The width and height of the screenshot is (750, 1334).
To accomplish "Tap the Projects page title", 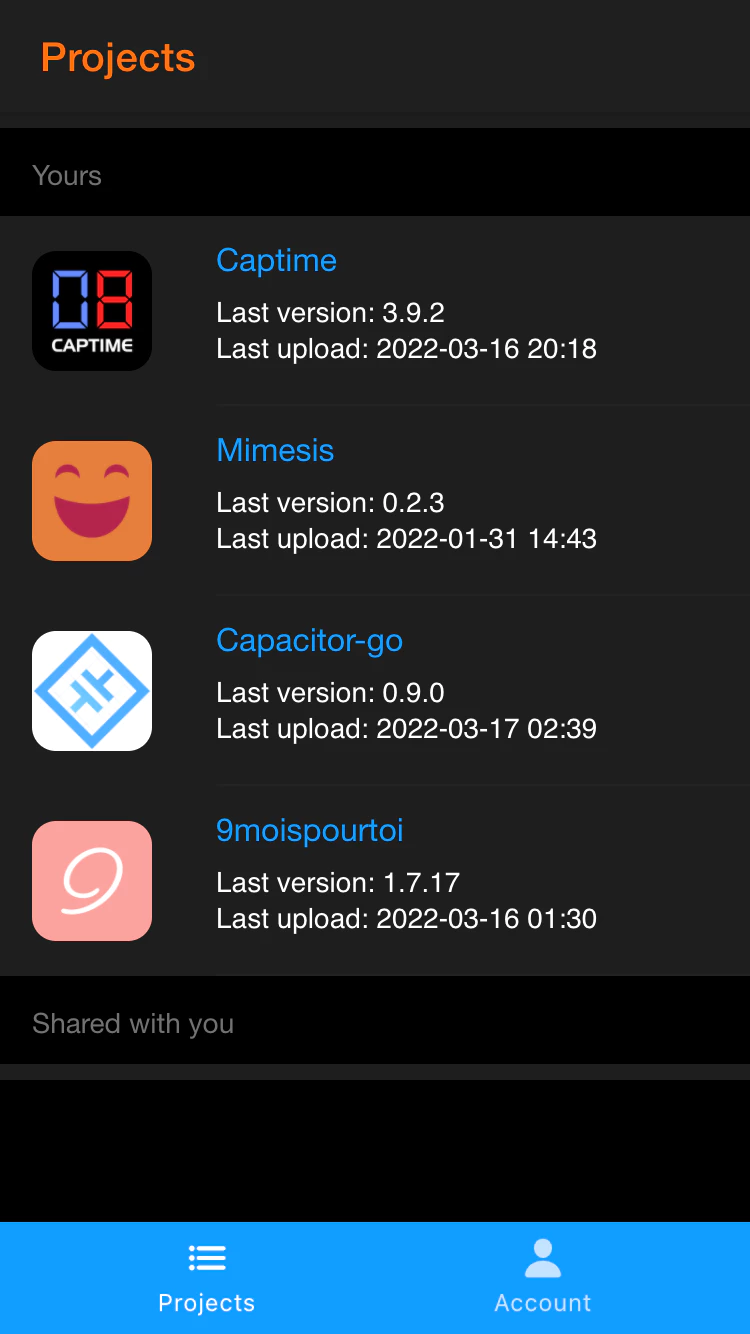I will click(118, 58).
